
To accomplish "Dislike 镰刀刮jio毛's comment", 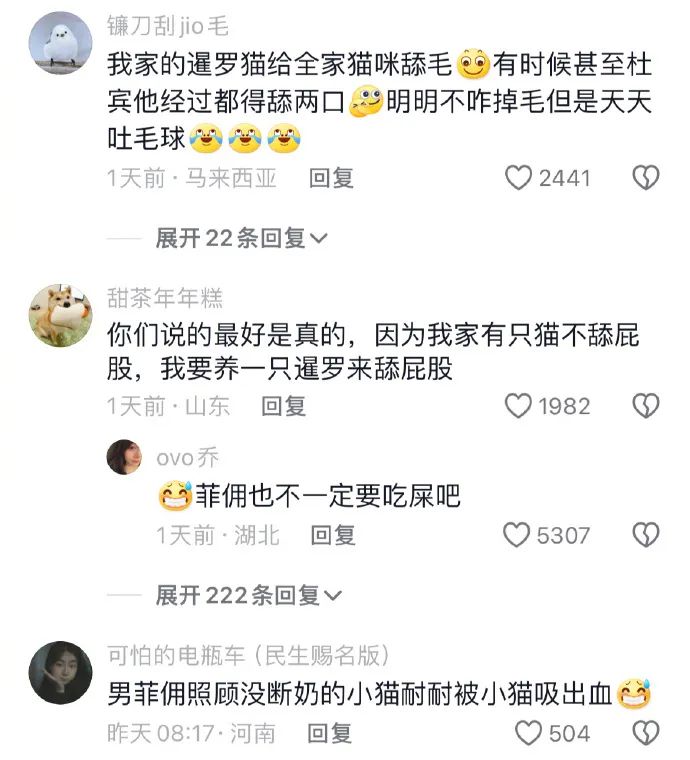I will click(646, 178).
